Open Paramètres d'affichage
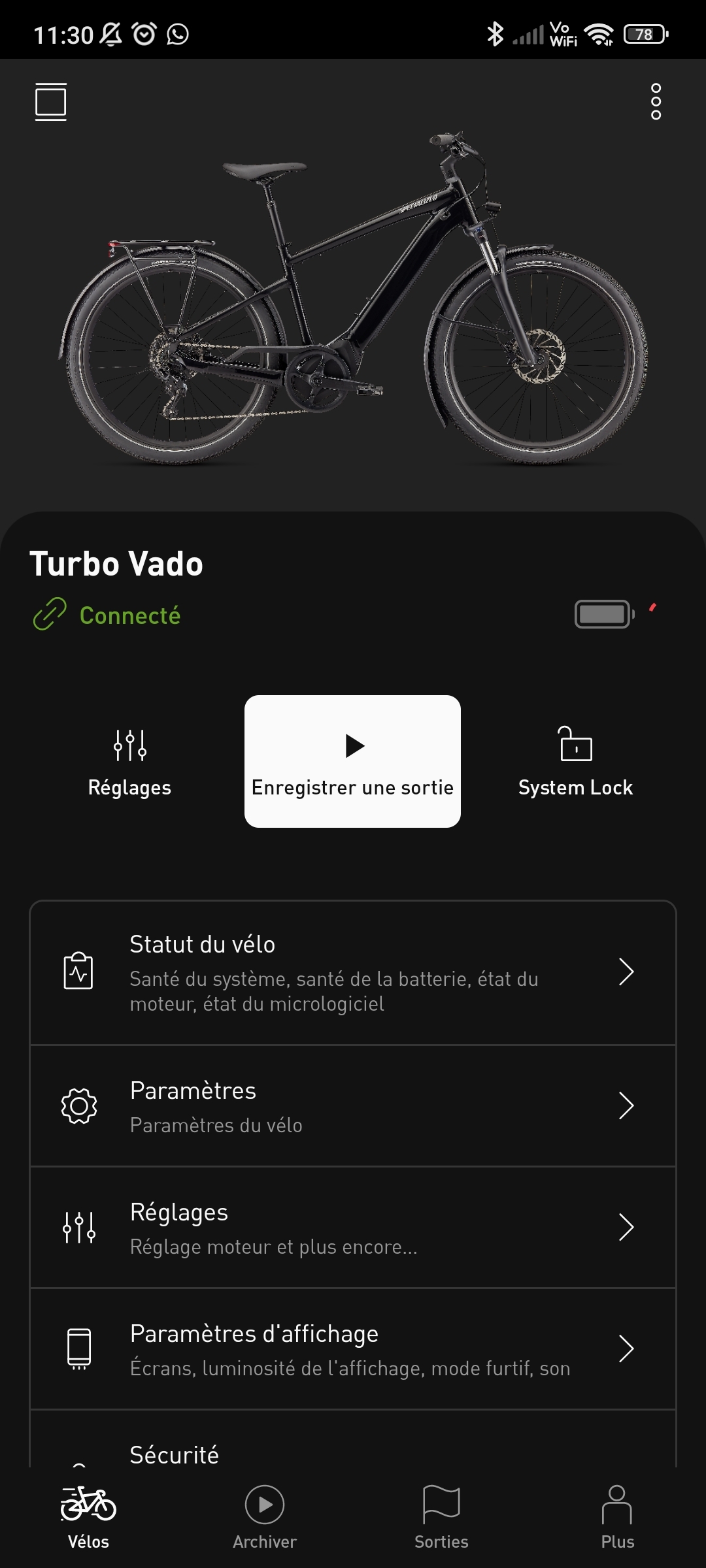The image size is (706, 1568). pos(353,1349)
